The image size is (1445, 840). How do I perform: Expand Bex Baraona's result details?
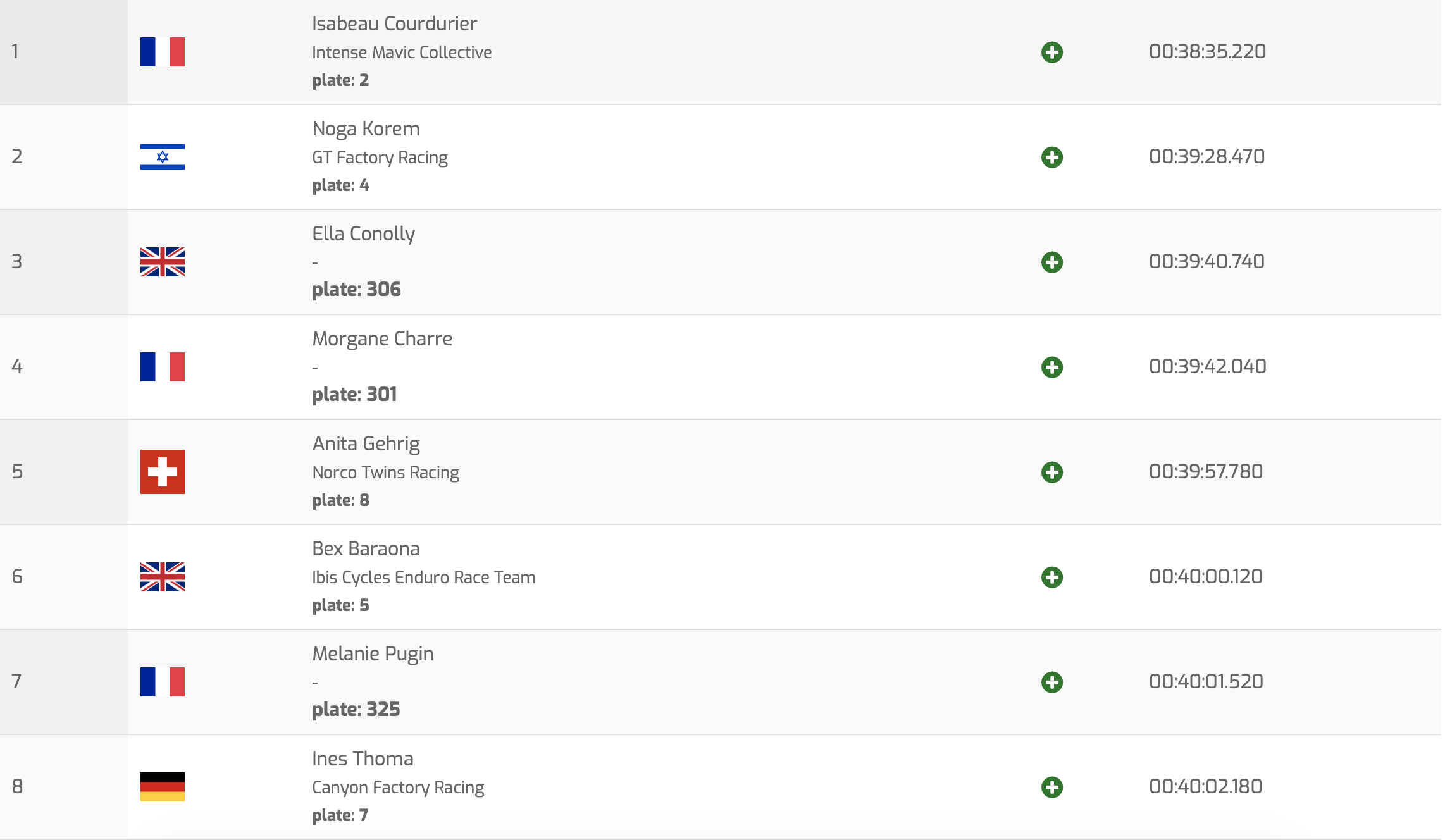(x=1051, y=577)
